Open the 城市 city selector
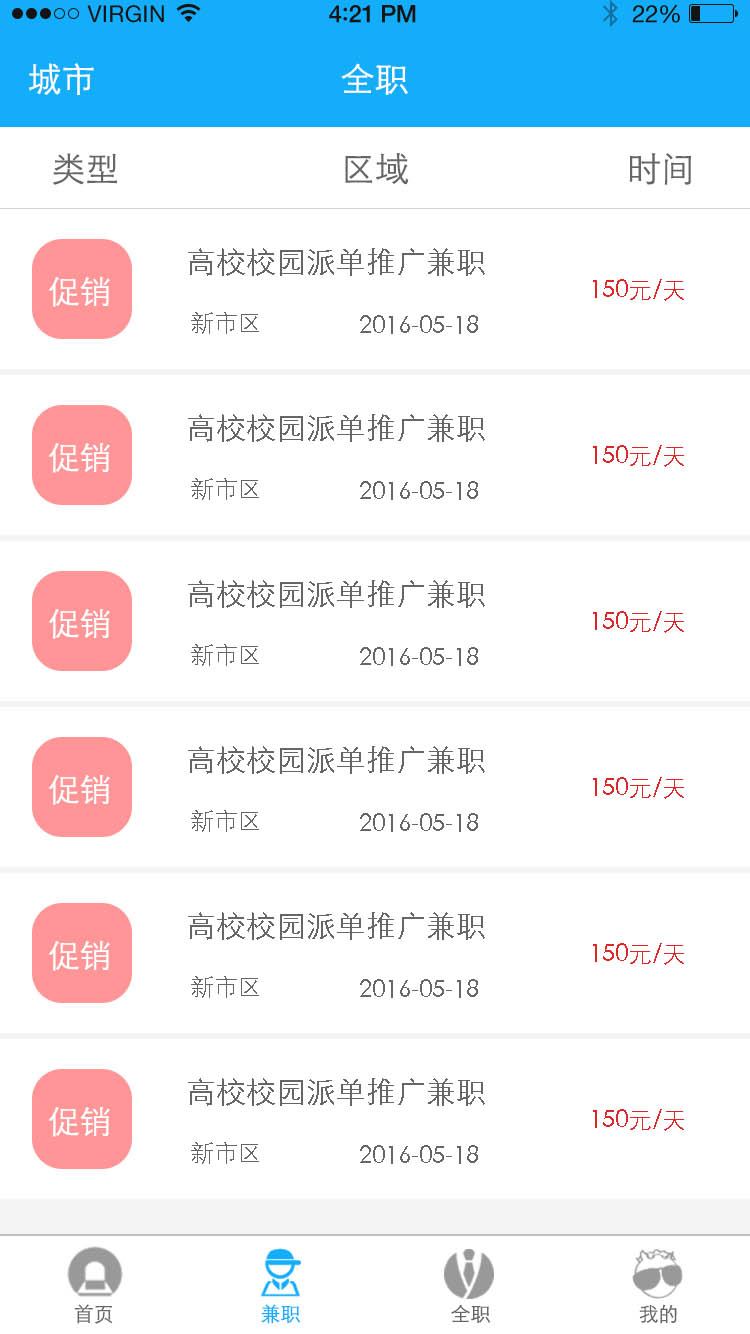Screen dimensions: 750x1334 click(x=61, y=80)
